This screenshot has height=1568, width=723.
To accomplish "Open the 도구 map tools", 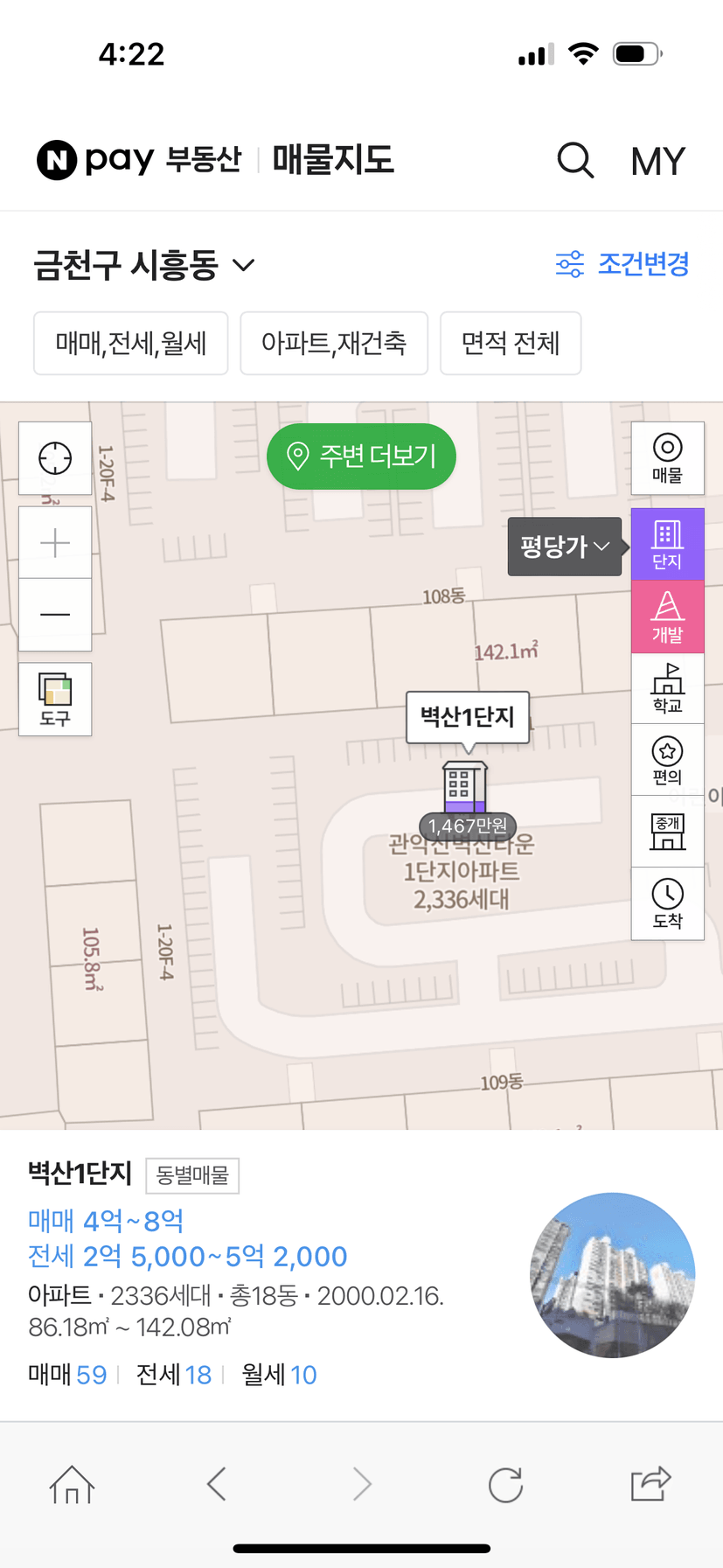I will 55,699.
